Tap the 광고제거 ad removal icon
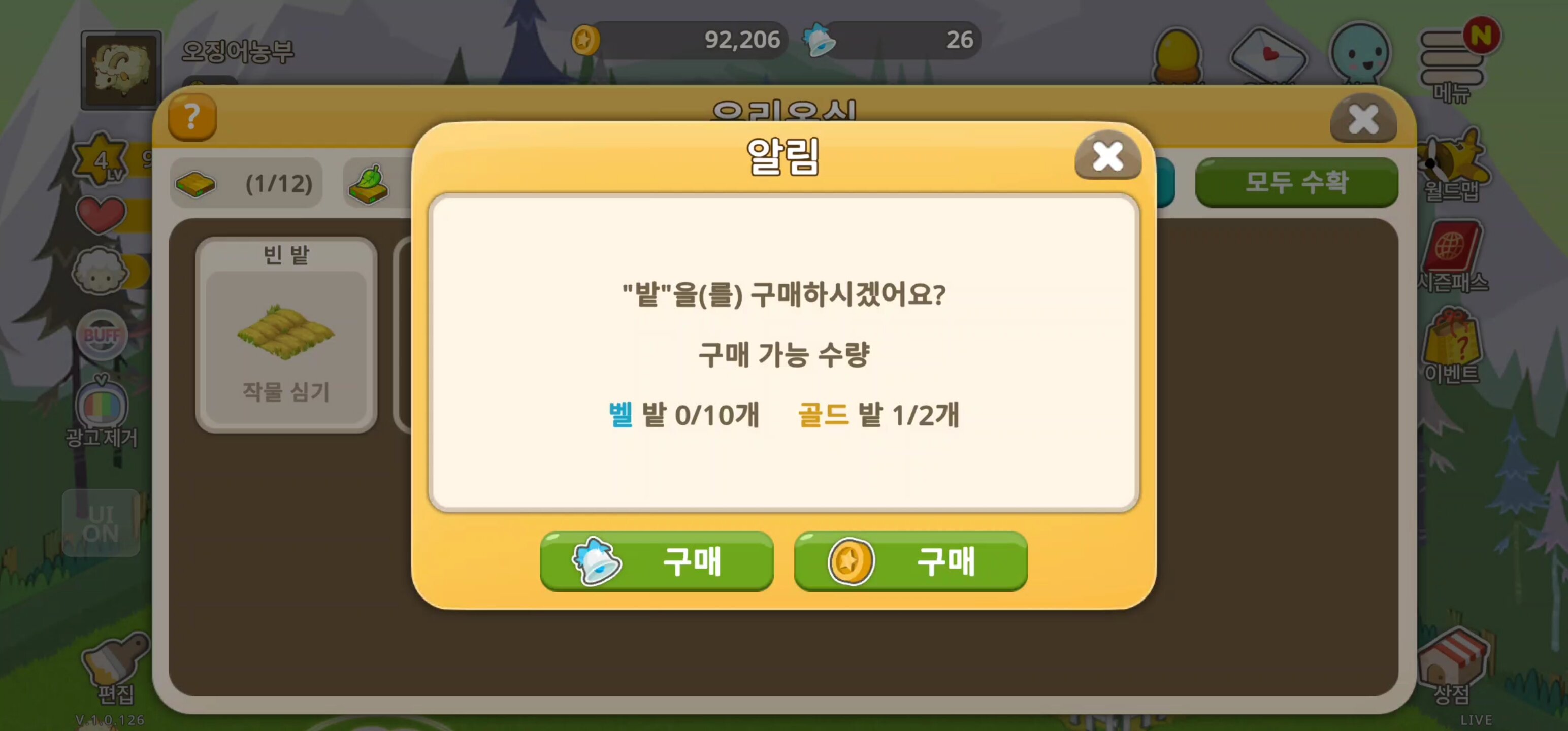This screenshot has height=731, width=1568. pos(102,410)
